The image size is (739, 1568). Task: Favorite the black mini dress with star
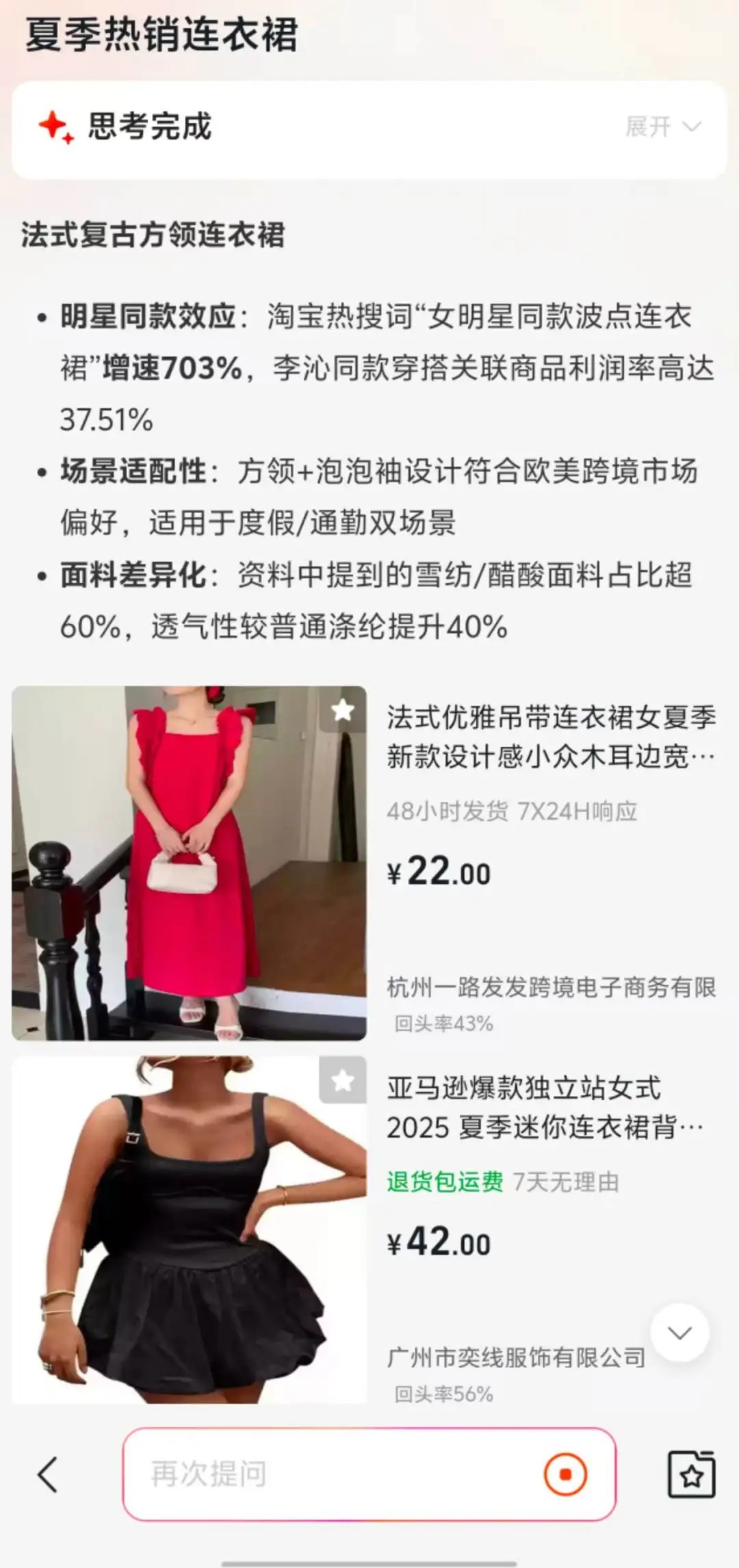343,1080
